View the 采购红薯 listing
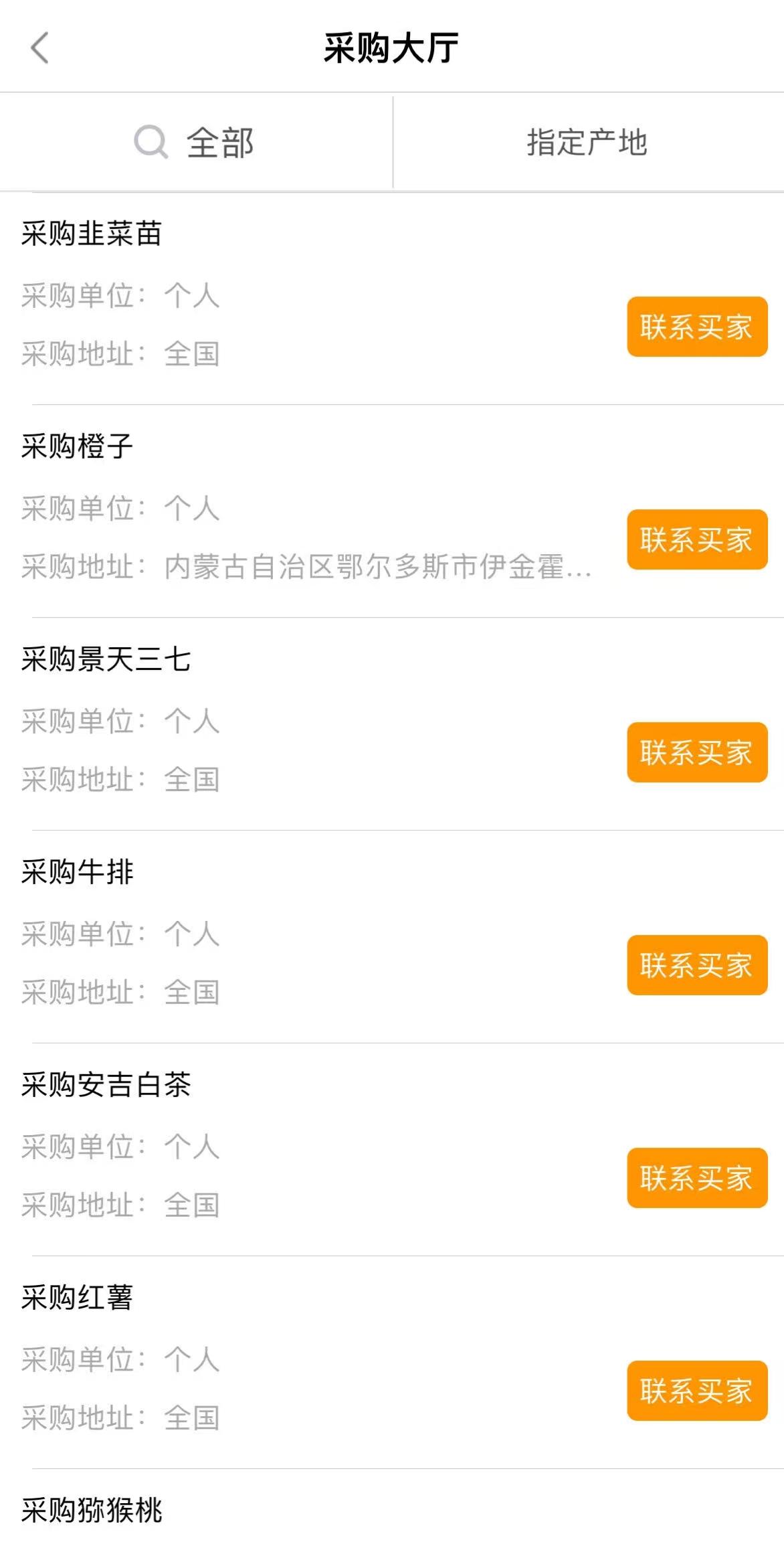 tap(78, 1298)
